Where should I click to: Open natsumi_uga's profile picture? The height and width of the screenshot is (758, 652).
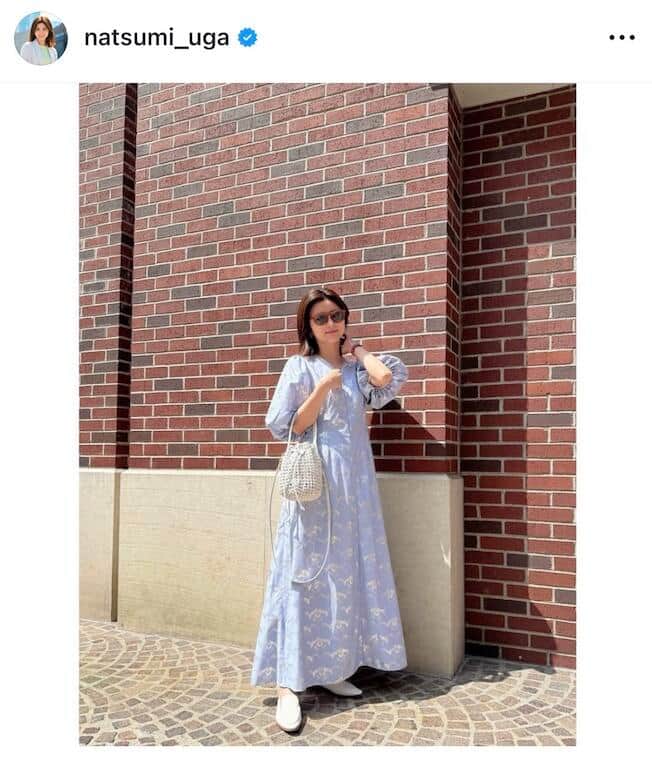[40, 38]
